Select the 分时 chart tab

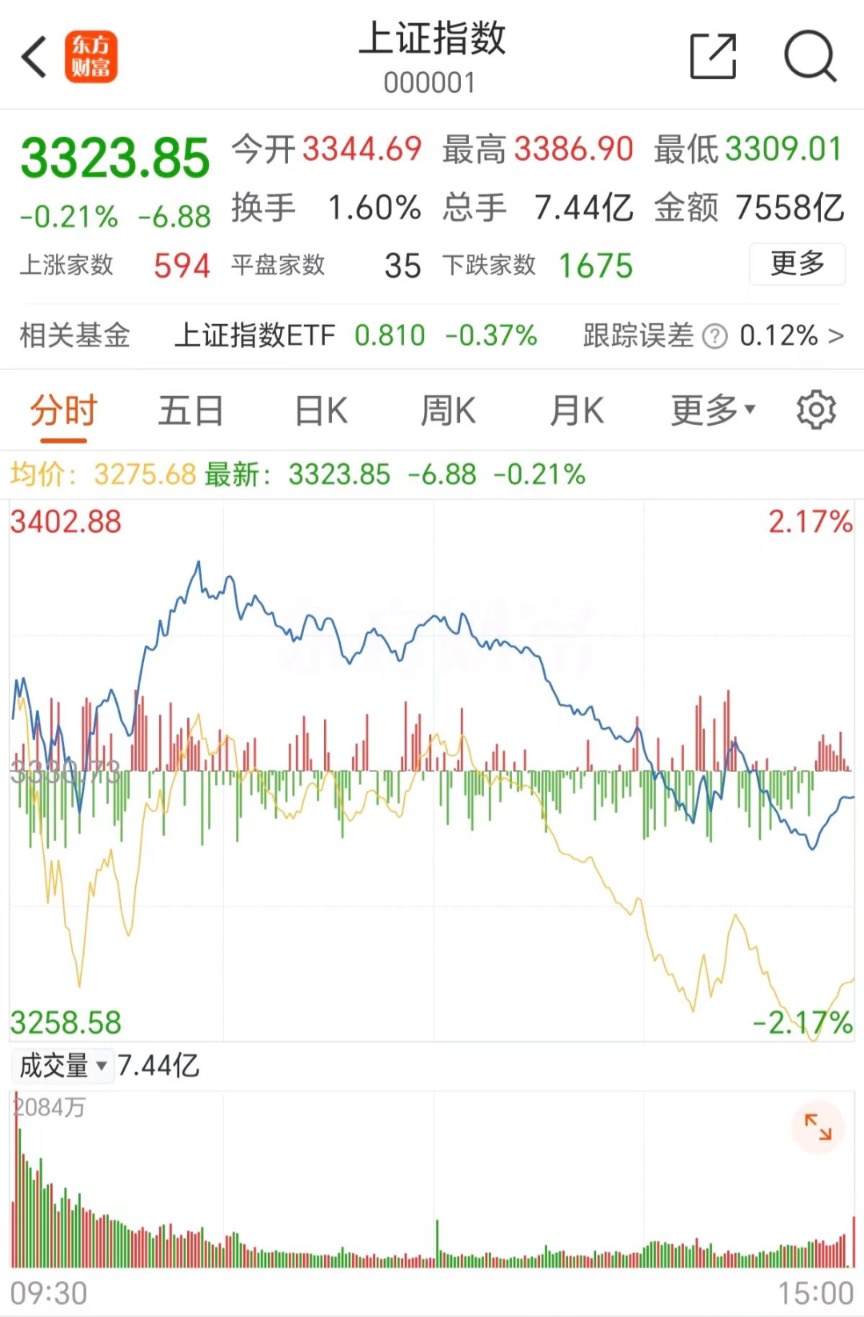(x=62, y=411)
